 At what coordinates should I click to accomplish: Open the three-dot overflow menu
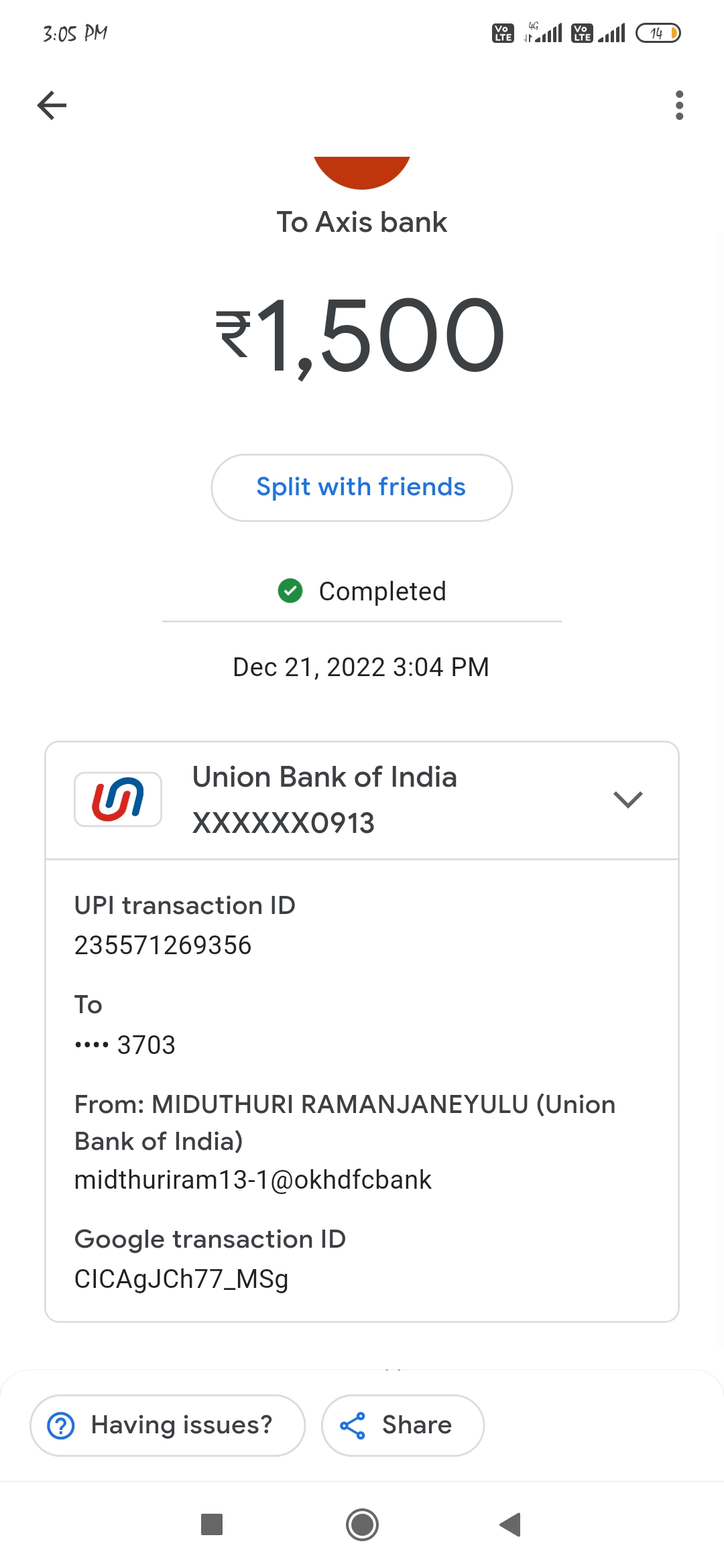pos(679,105)
